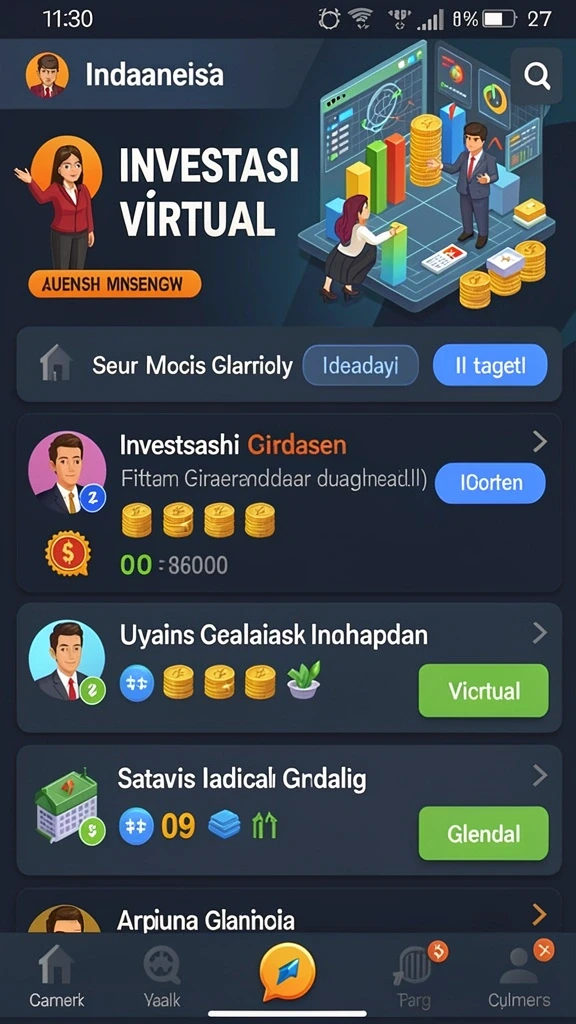Tap the center orange chat bubble button
This screenshot has width=576, height=1024.
click(x=287, y=972)
